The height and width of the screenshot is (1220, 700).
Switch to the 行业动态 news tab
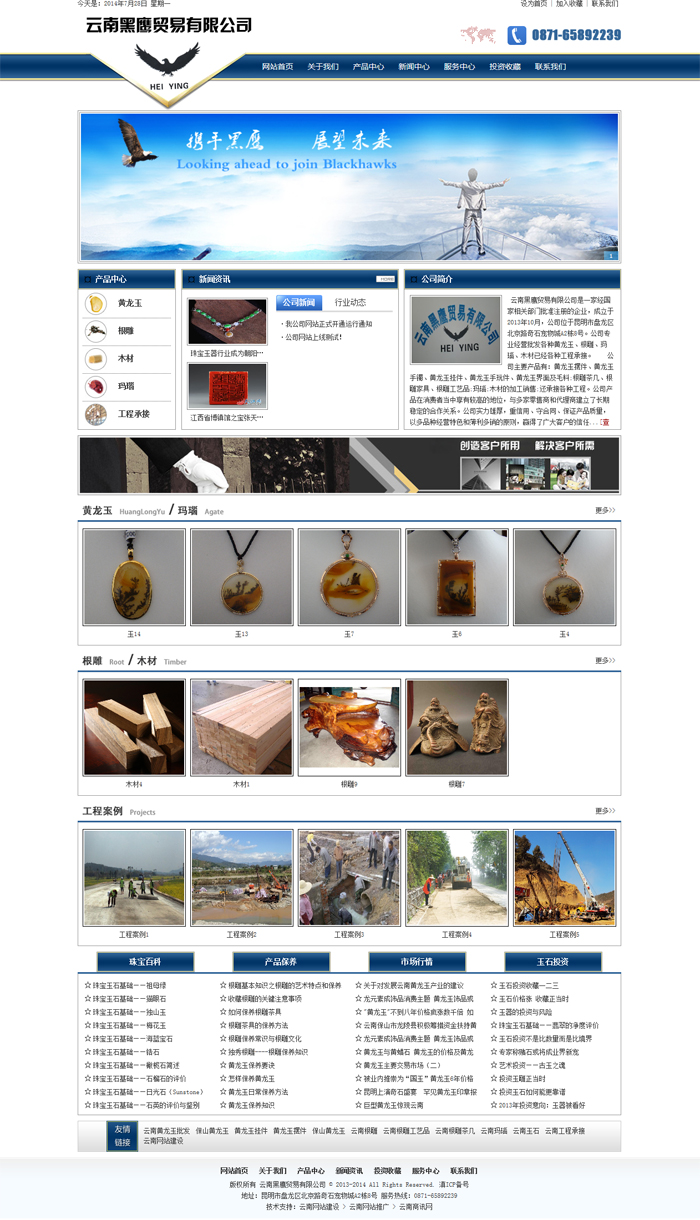click(x=350, y=303)
